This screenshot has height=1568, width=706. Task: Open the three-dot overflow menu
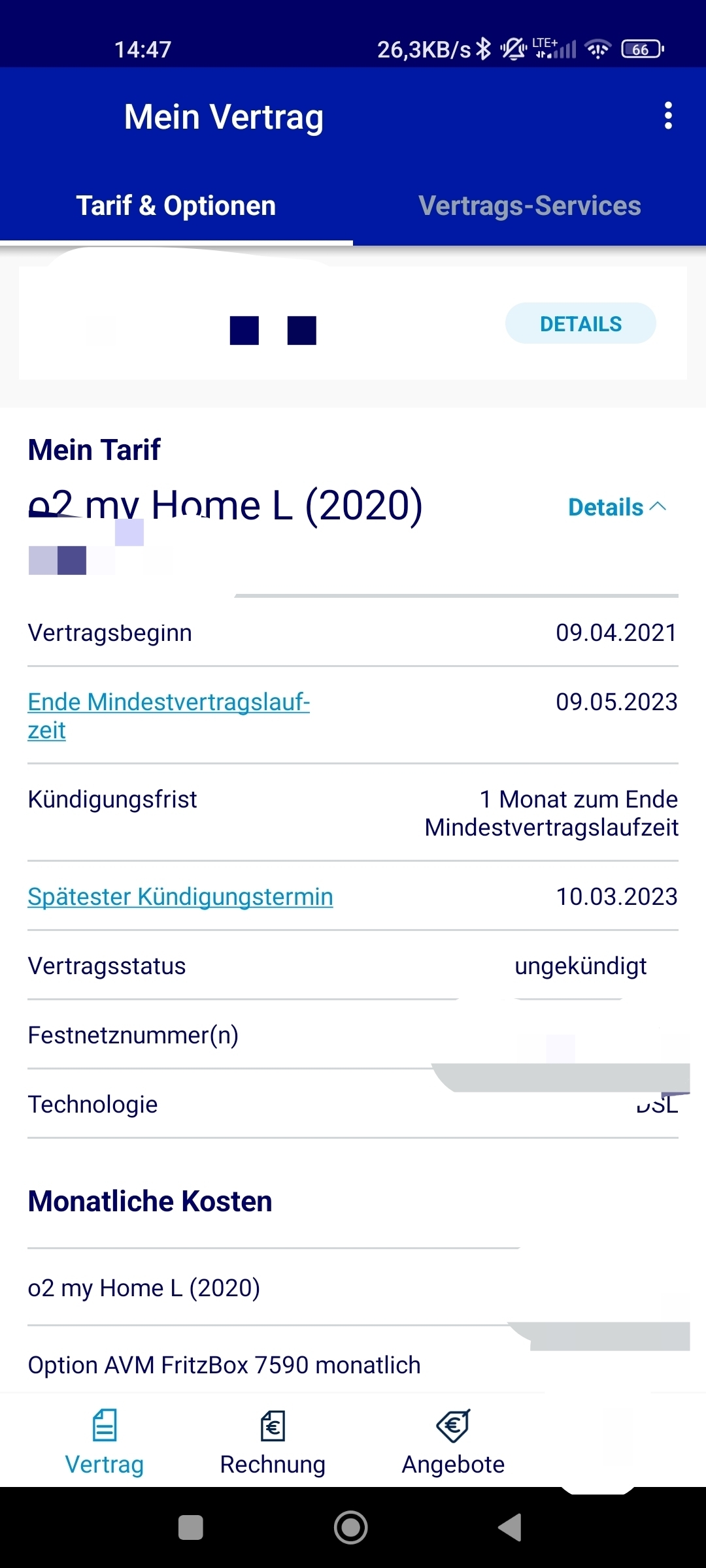(667, 116)
